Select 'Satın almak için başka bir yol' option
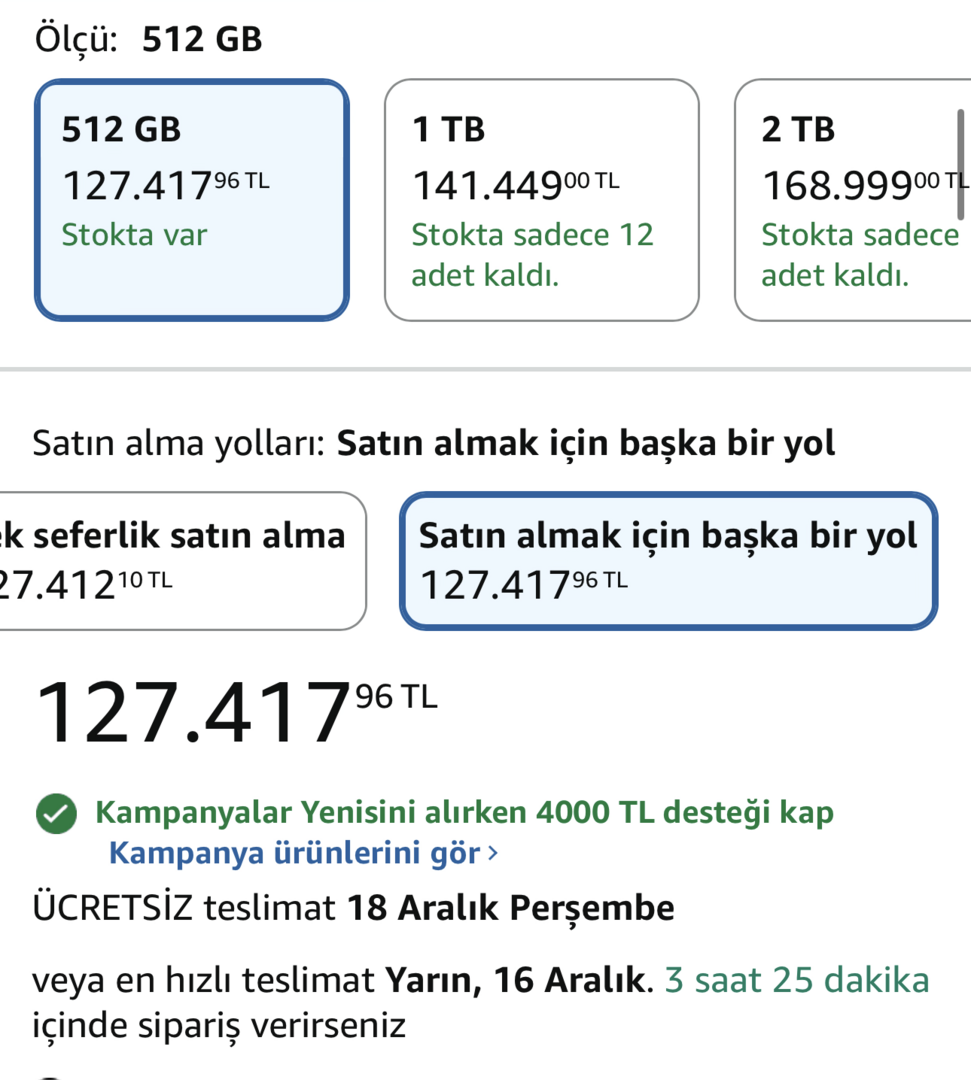Viewport: 971px width, 1080px height. pos(668,559)
